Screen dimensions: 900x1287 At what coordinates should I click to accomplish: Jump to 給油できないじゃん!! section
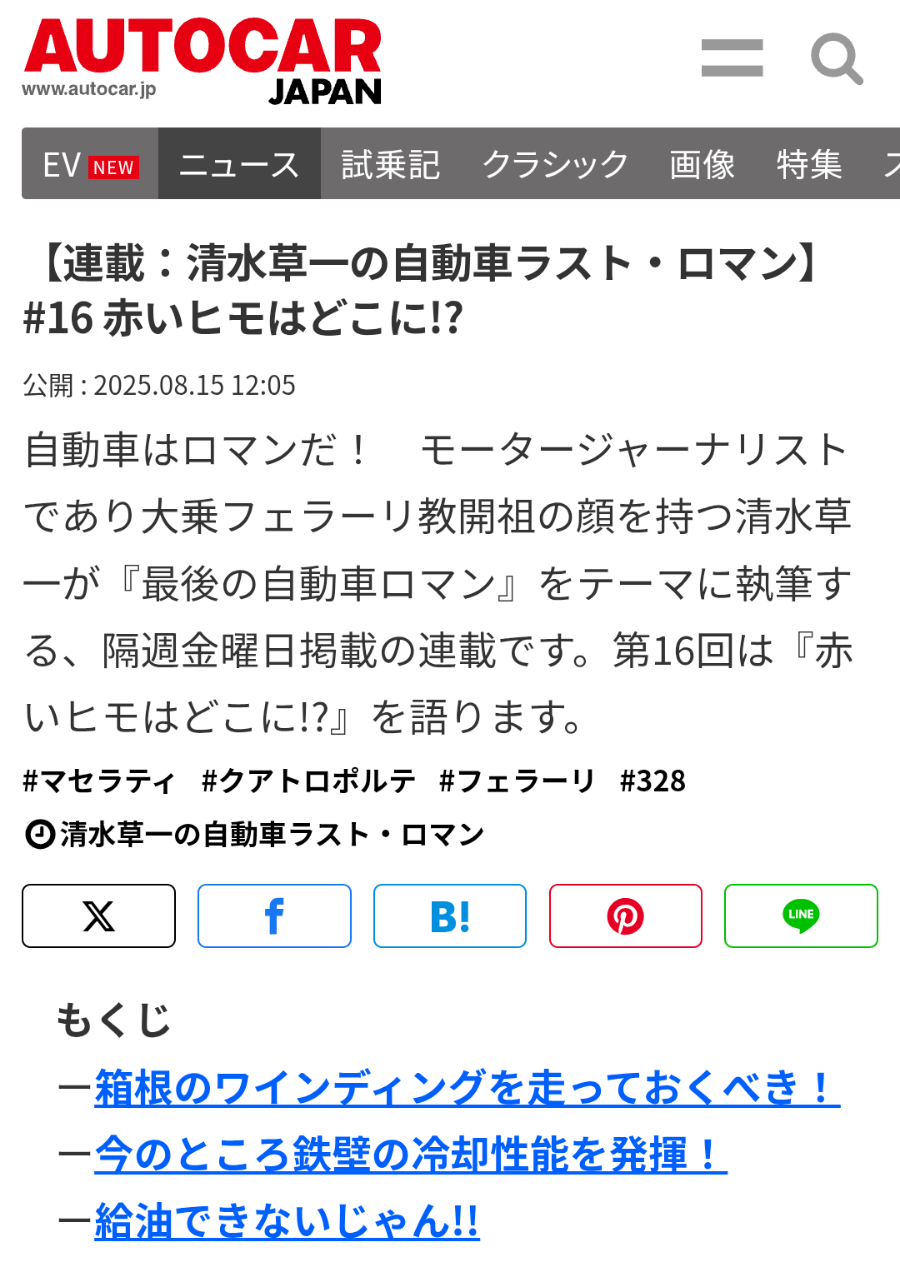[287, 1221]
